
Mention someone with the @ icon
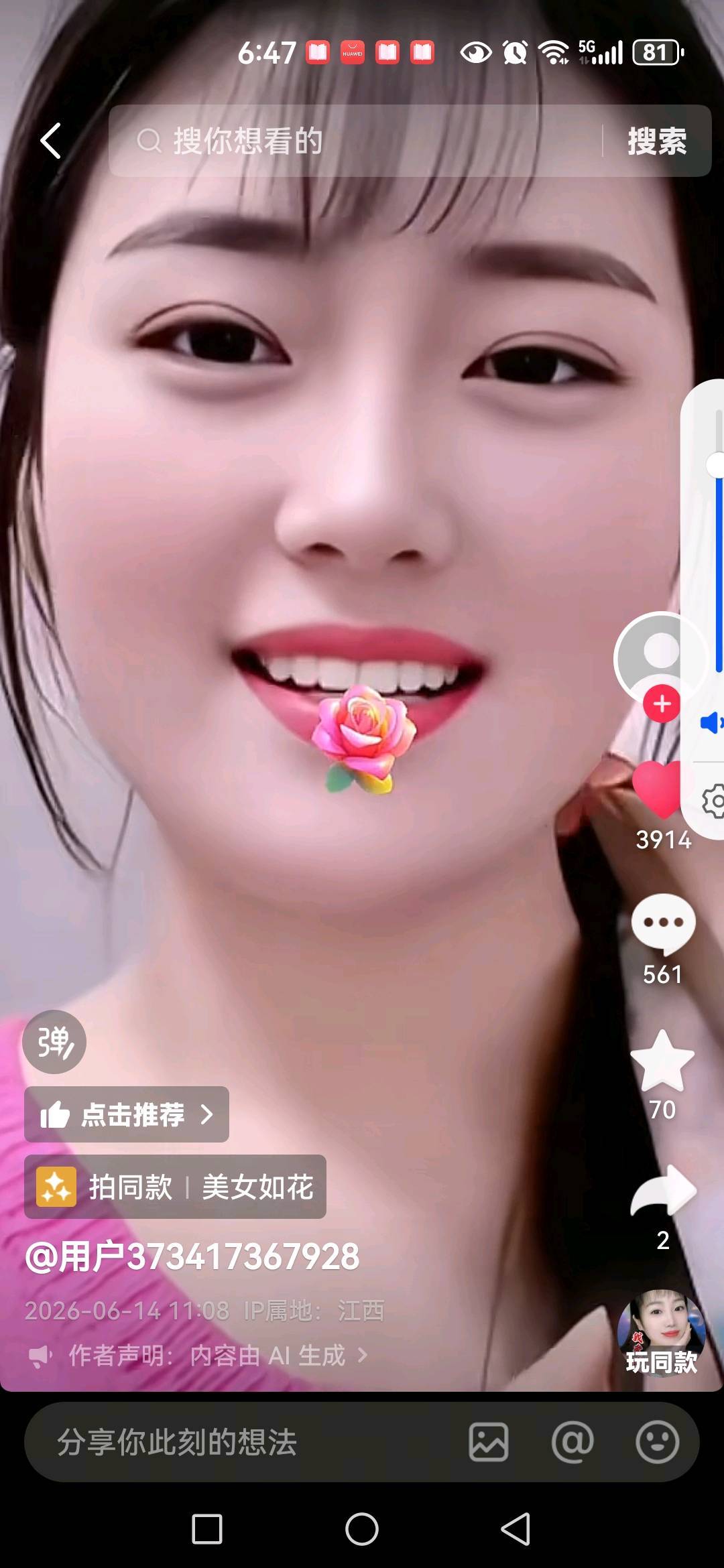572,1442
